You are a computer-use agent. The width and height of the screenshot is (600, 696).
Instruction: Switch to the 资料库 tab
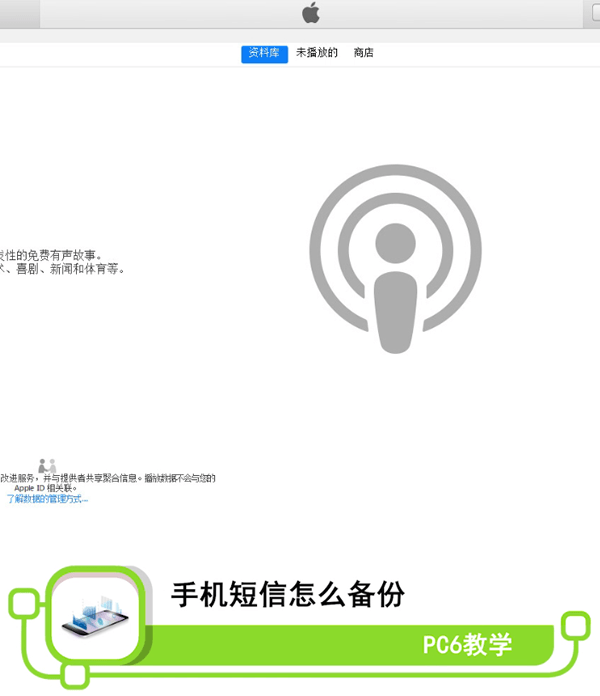point(264,53)
